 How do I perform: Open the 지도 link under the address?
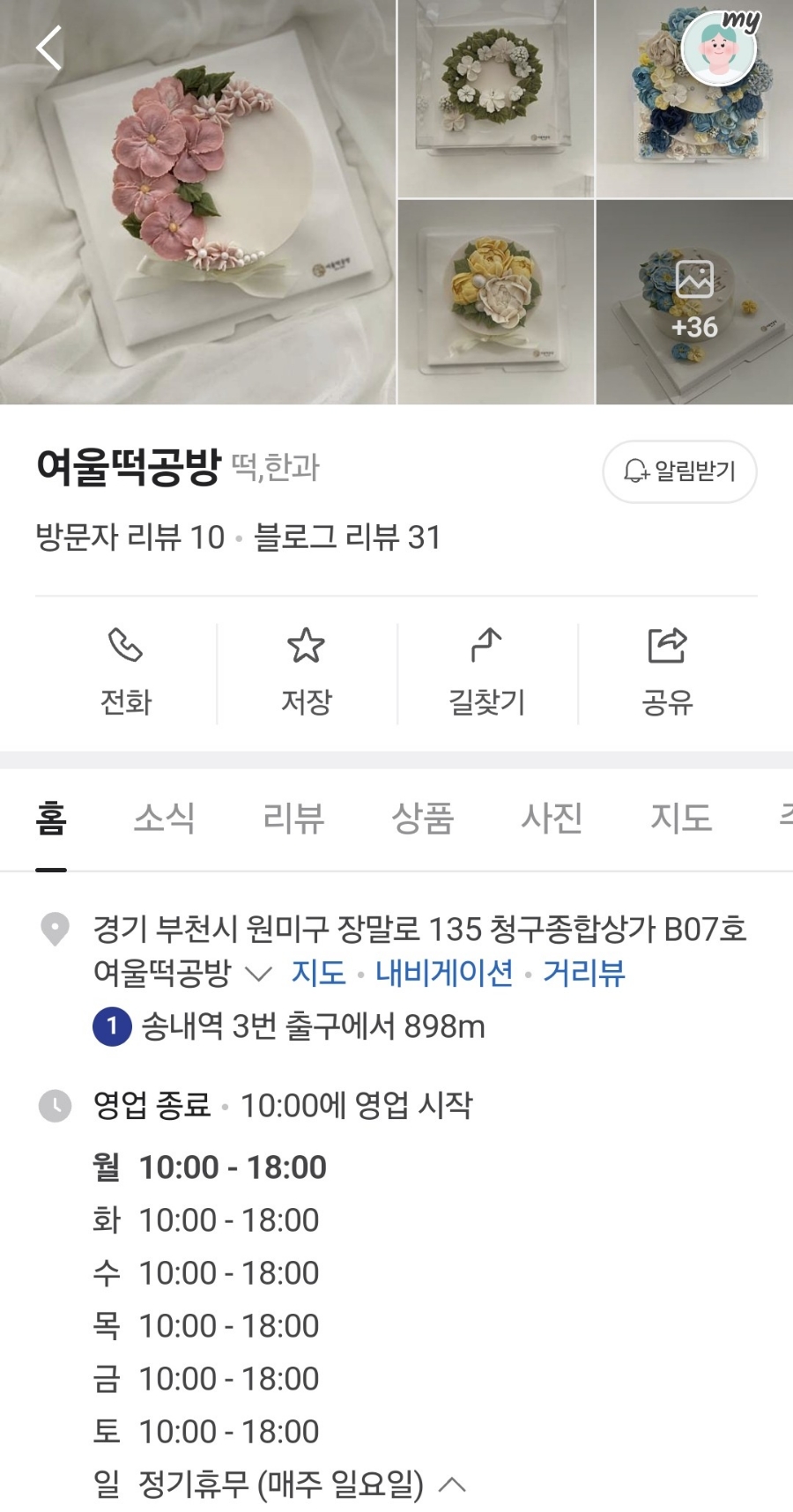[318, 973]
